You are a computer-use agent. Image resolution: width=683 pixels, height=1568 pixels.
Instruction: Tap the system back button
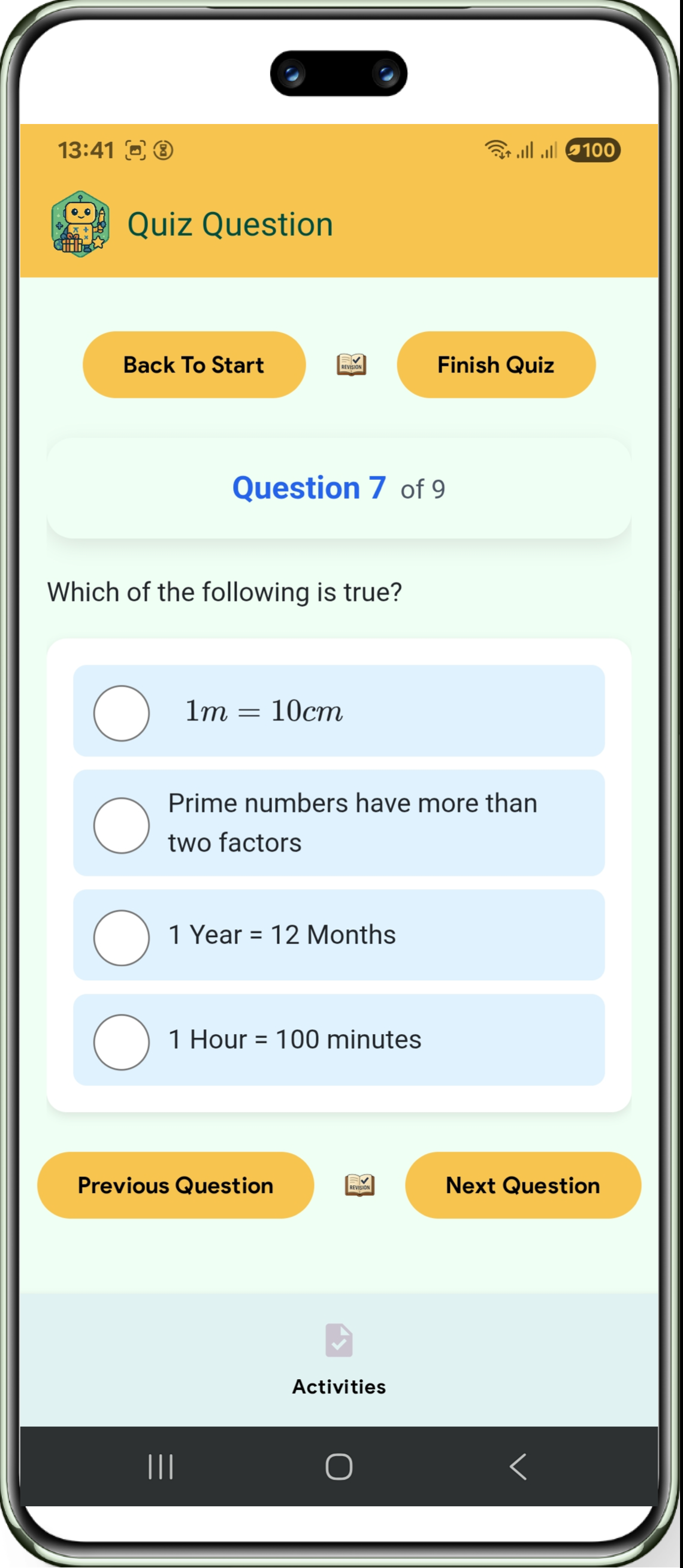pos(518,1466)
